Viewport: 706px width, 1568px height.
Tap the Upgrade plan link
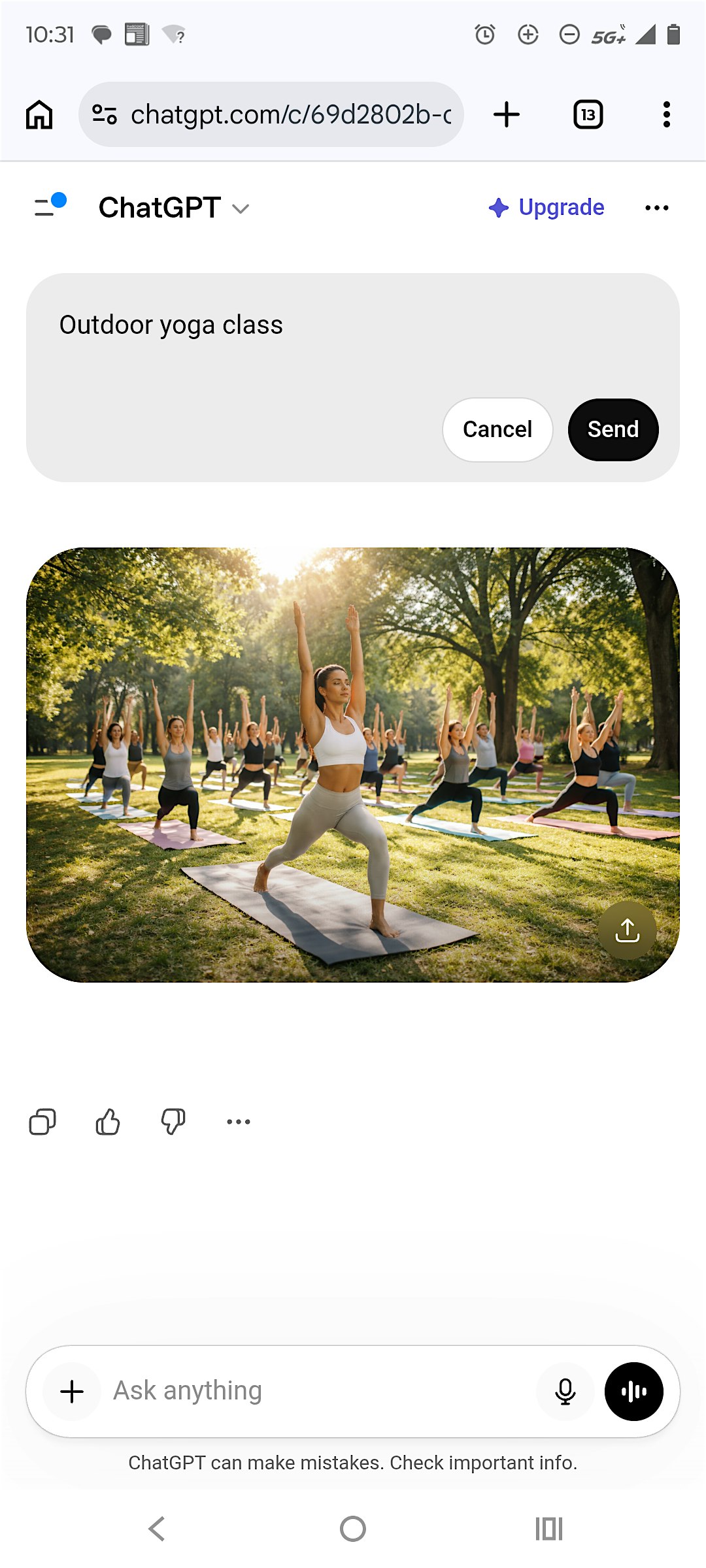546,207
